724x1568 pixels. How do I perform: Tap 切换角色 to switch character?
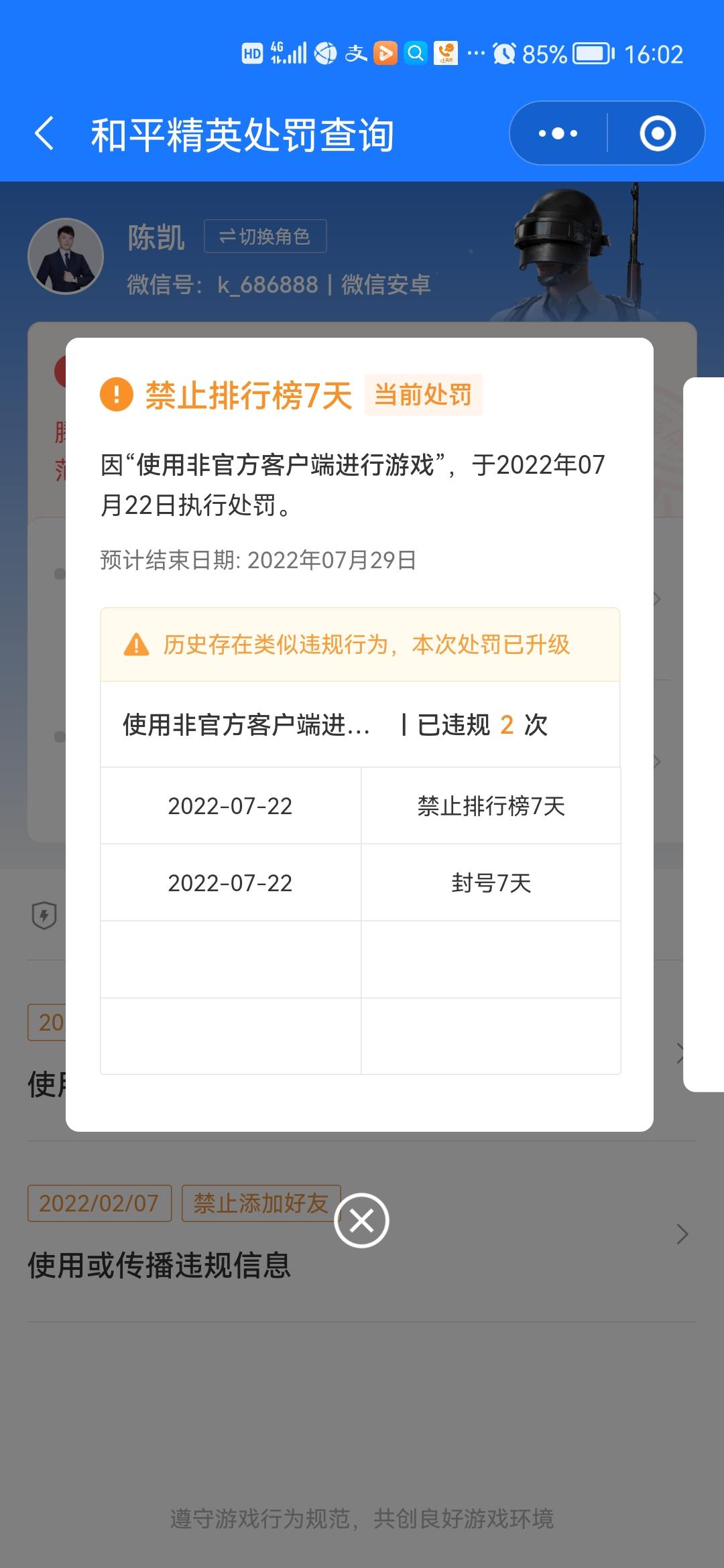(x=265, y=236)
